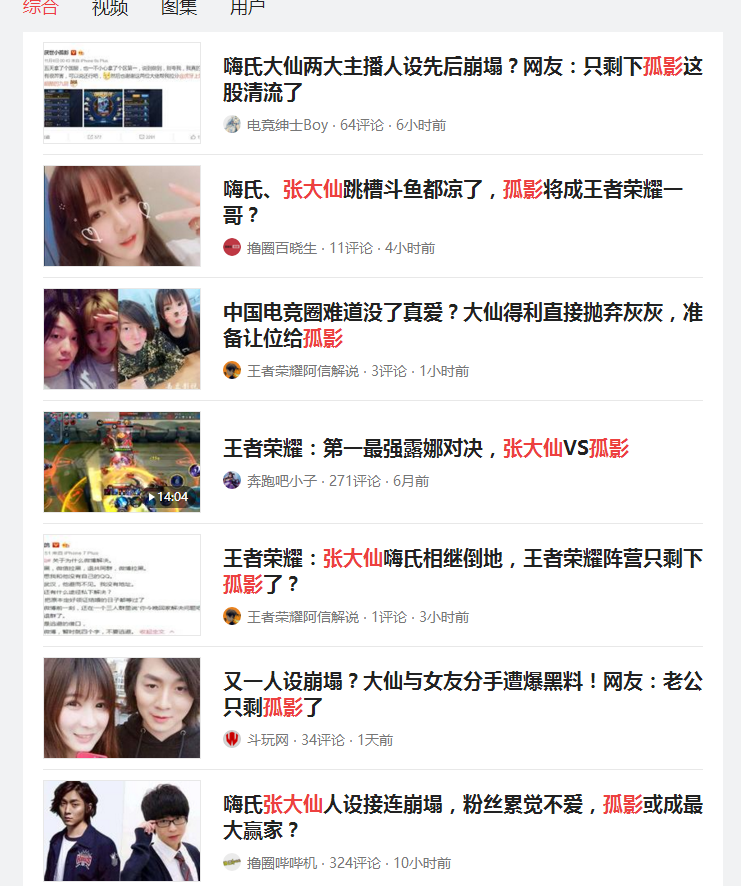Switch to the 视频 tab
Viewport: 741px width, 886px height.
pyautogui.click(x=109, y=8)
